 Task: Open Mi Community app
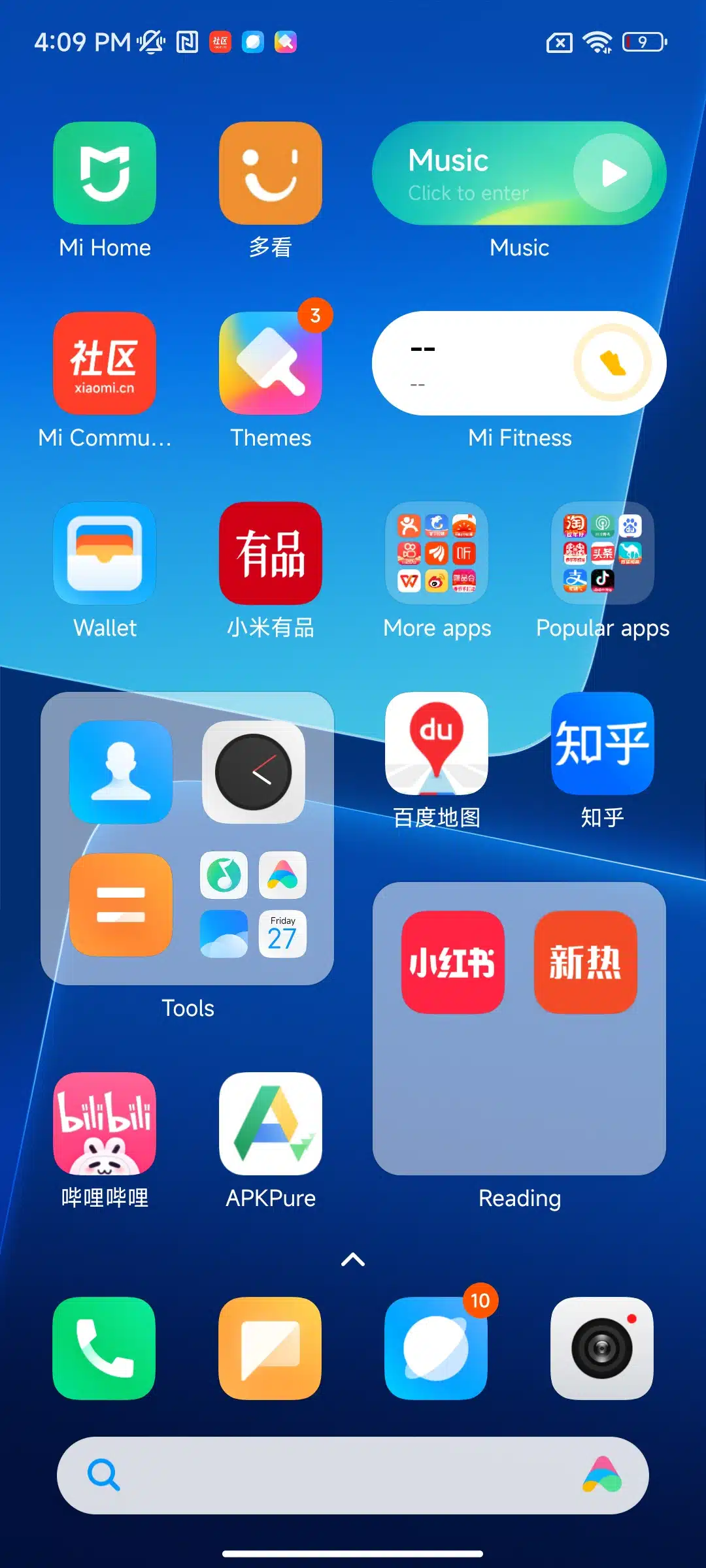105,363
